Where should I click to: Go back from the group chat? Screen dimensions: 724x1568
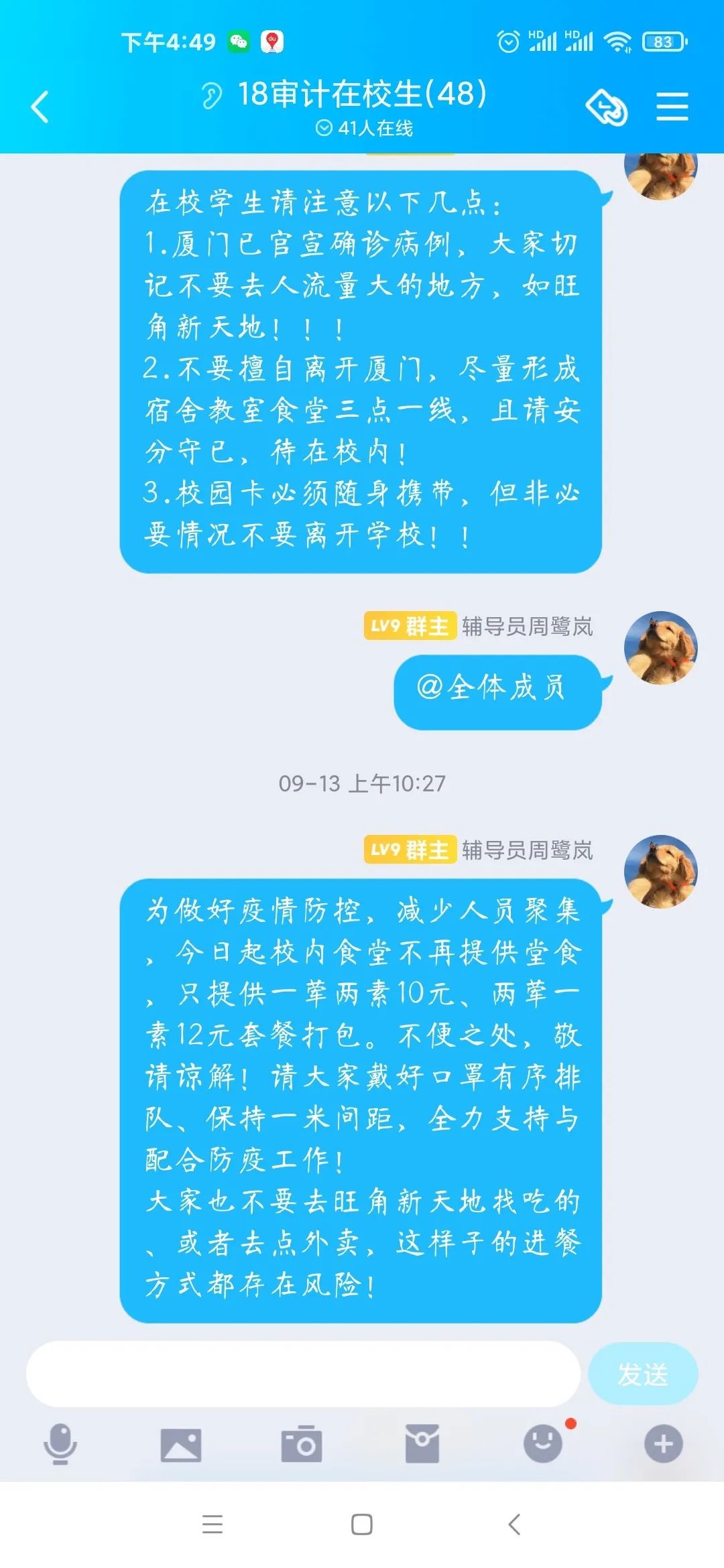point(40,107)
